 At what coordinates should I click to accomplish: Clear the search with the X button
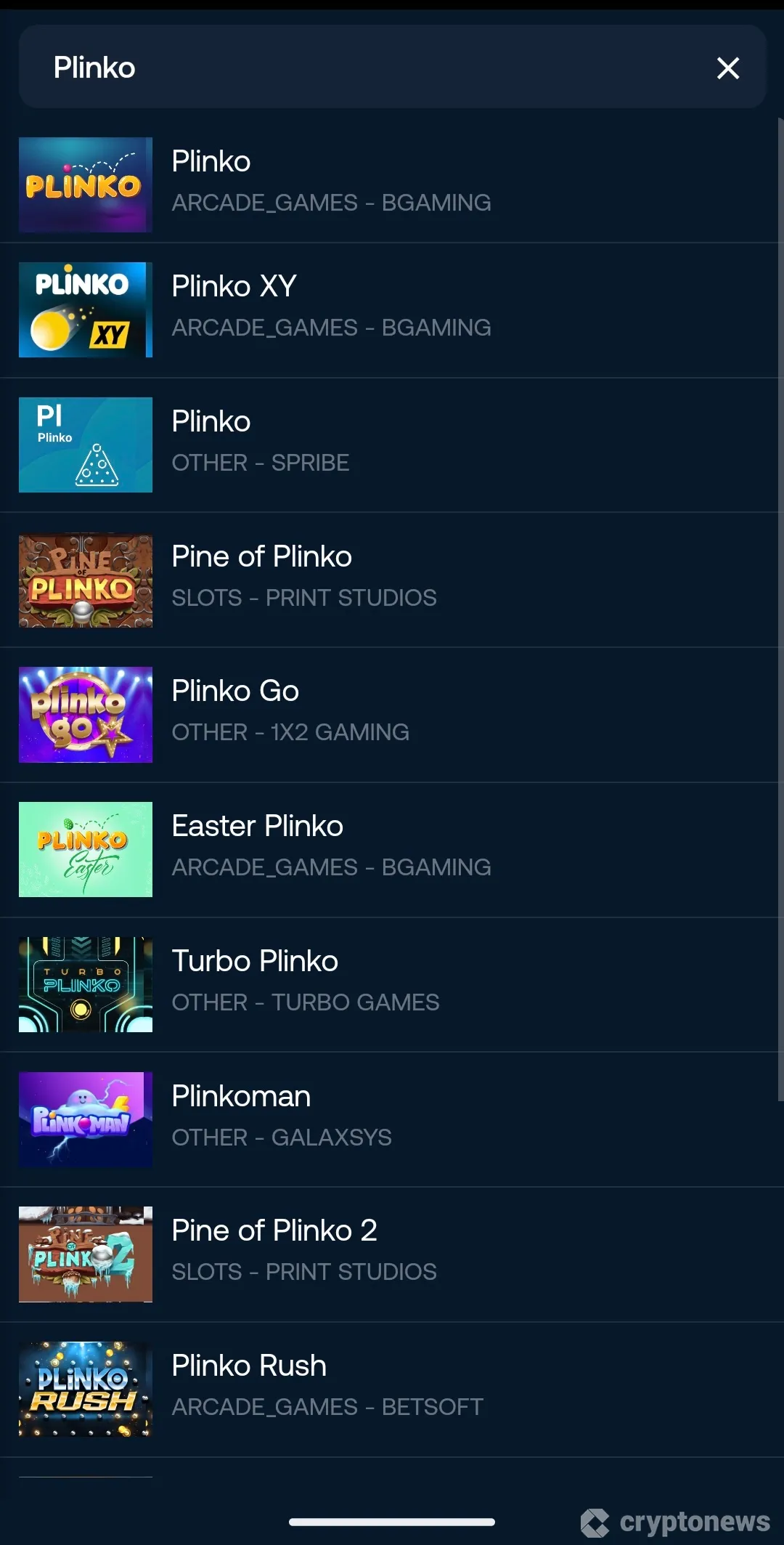click(728, 68)
